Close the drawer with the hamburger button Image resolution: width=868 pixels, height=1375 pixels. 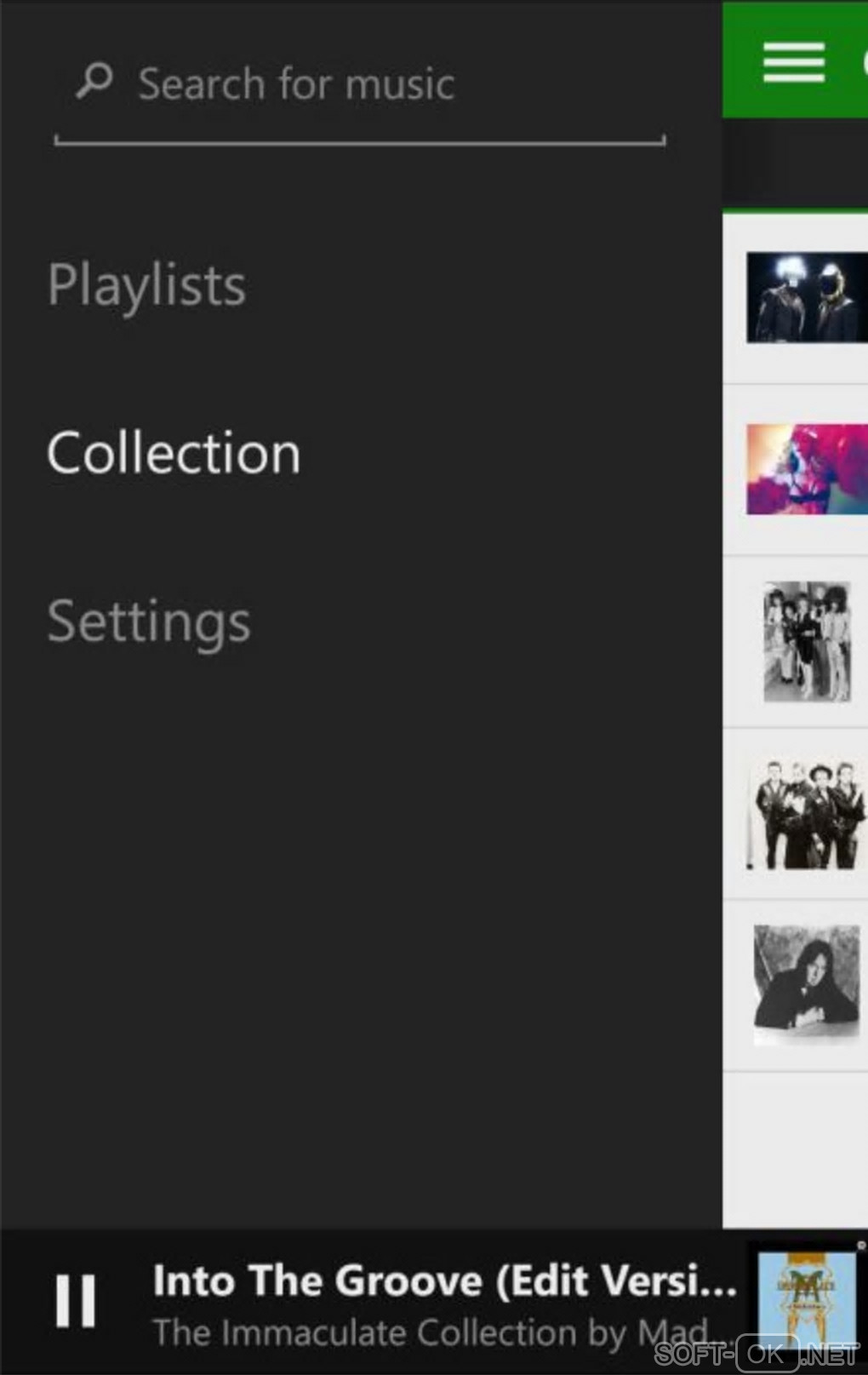pyautogui.click(x=793, y=63)
